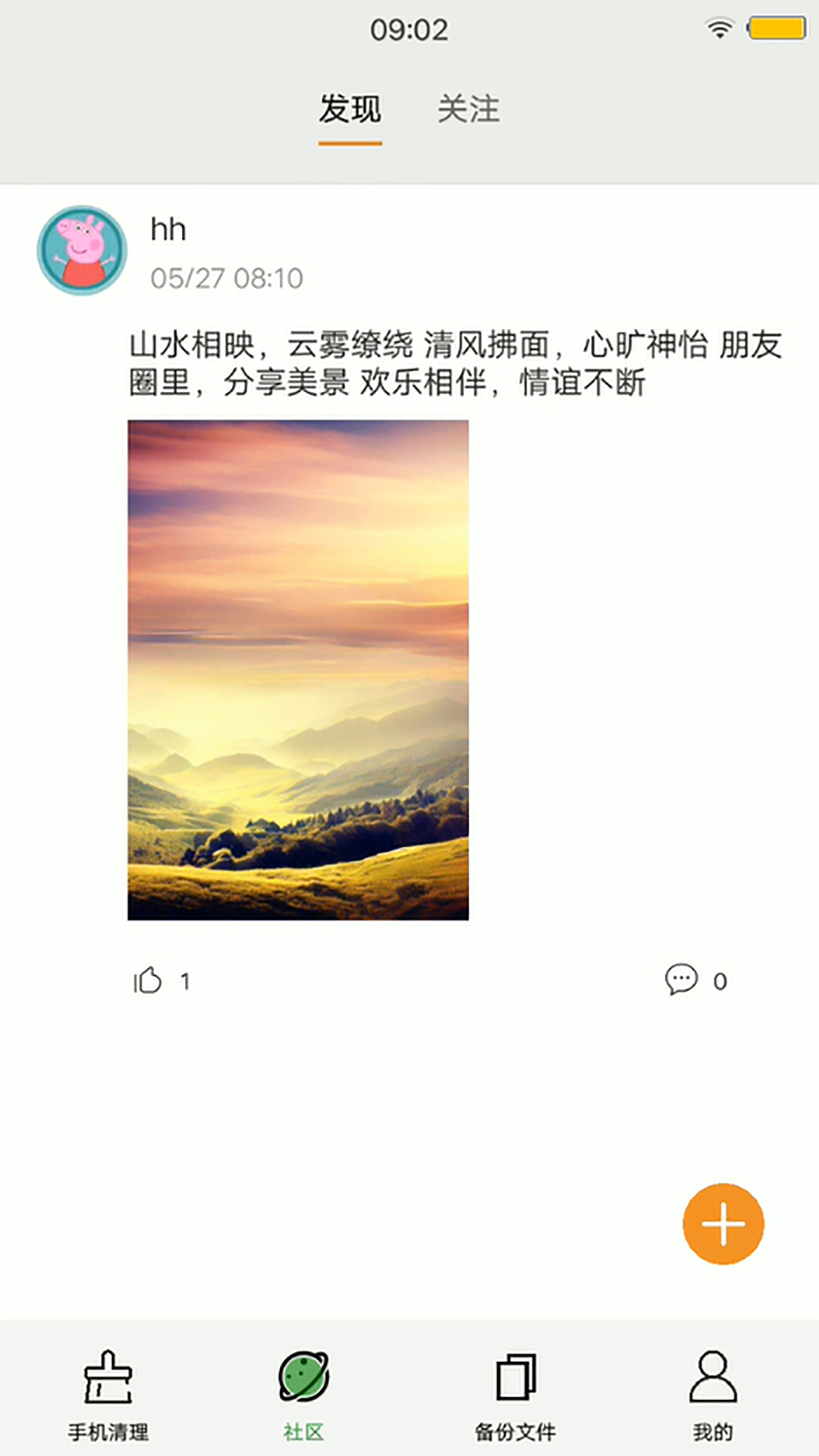Switch to 备份文件 tab
Image resolution: width=819 pixels, height=1456 pixels.
point(516,1395)
